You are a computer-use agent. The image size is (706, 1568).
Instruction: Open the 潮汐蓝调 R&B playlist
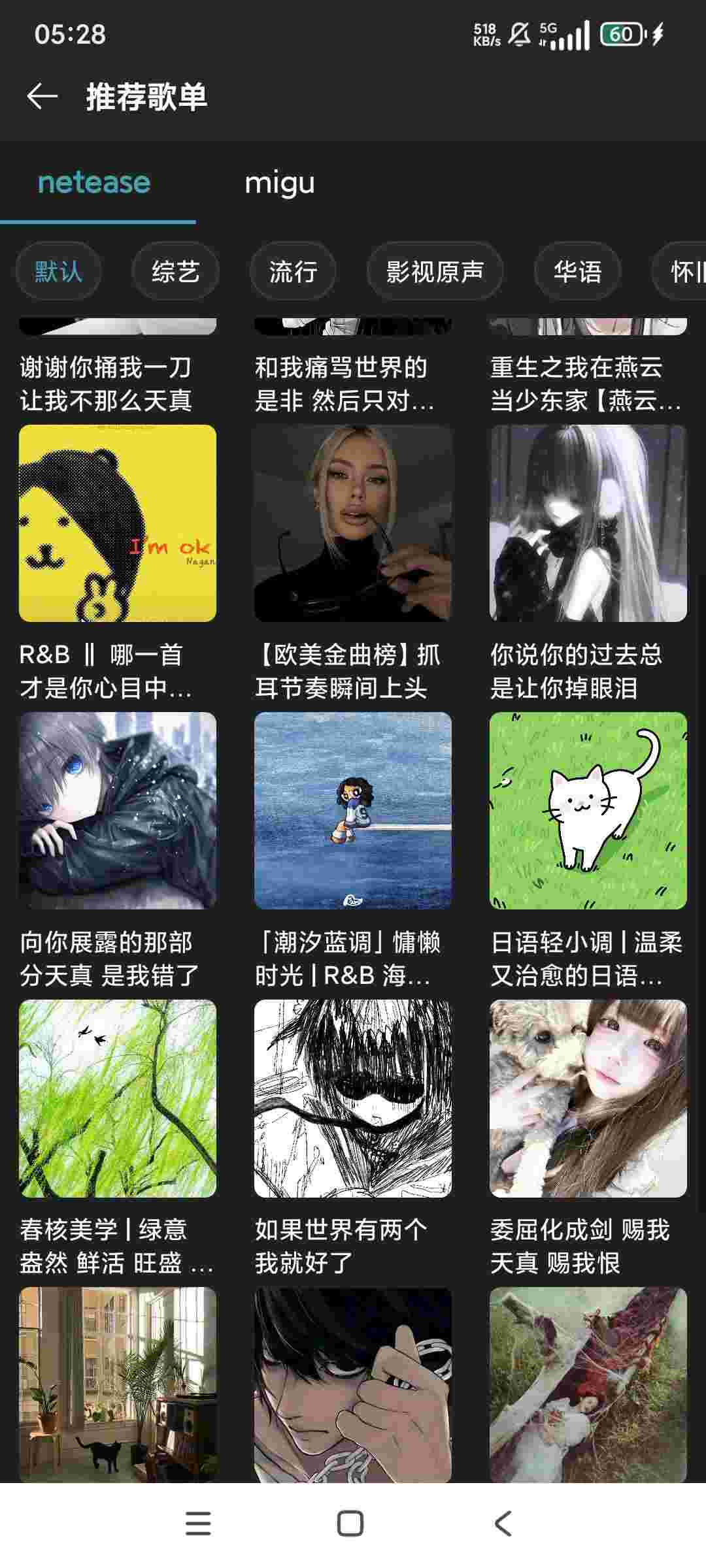point(353,811)
